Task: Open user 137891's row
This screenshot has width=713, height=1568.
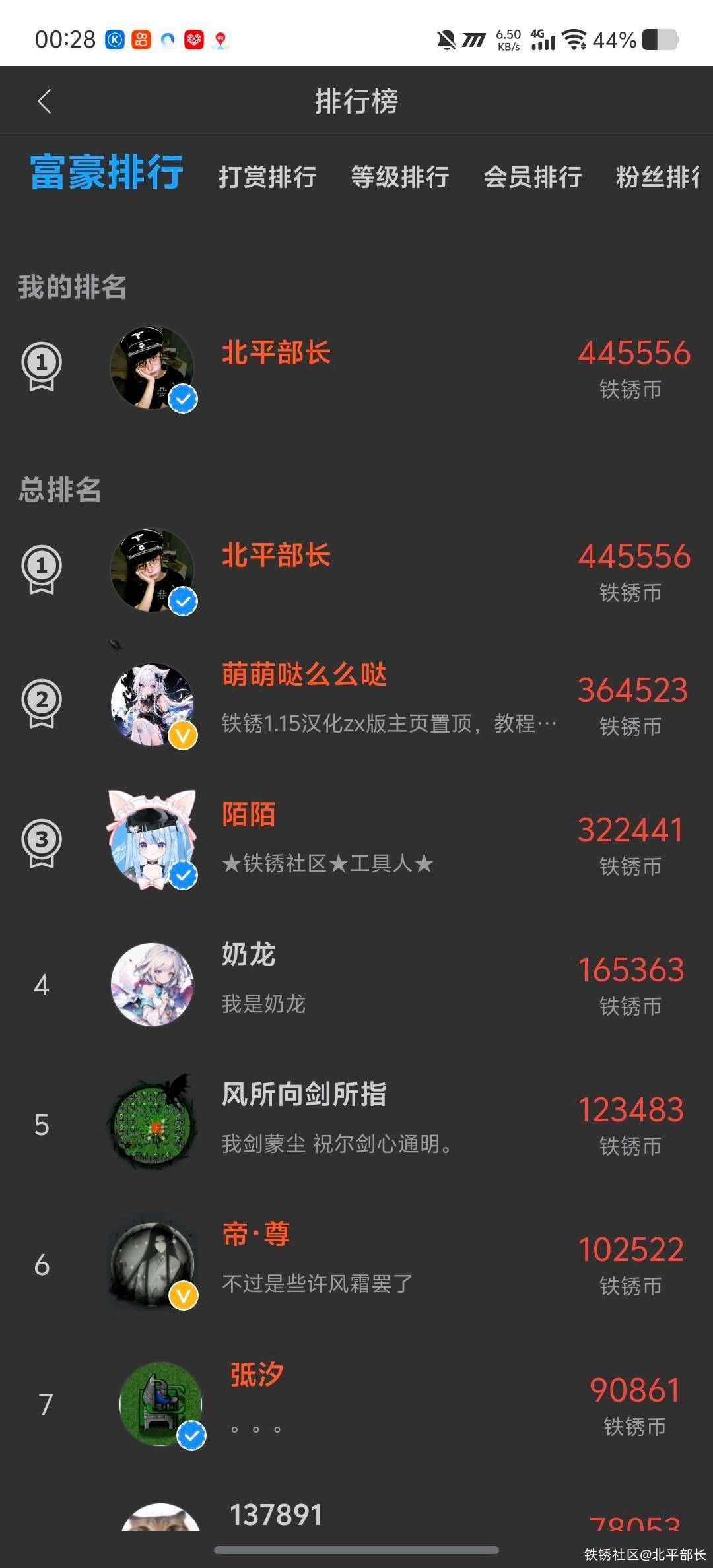Action: (356, 1515)
